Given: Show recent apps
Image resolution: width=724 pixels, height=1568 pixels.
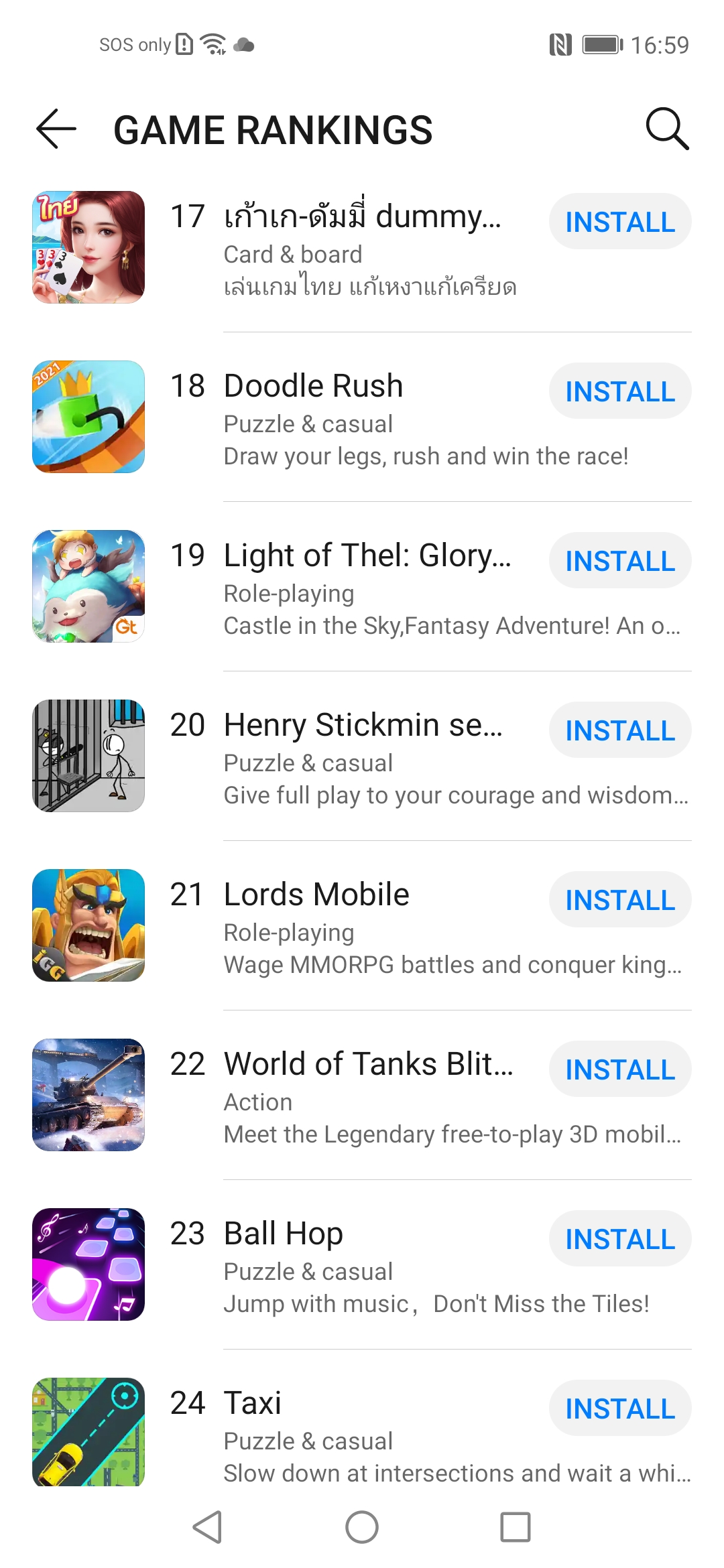Looking at the screenshot, I should point(515,1527).
